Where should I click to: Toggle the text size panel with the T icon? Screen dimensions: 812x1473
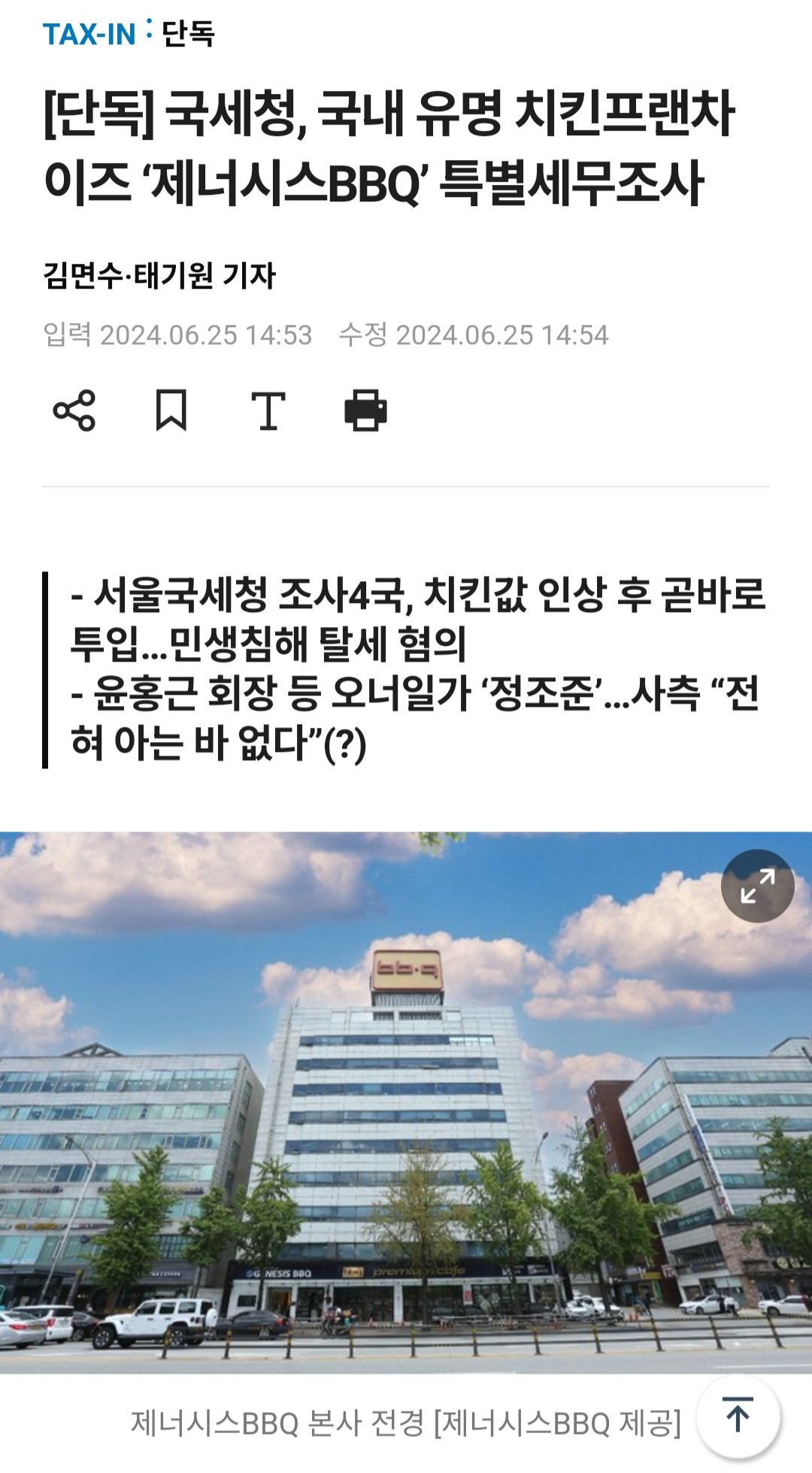click(x=271, y=411)
